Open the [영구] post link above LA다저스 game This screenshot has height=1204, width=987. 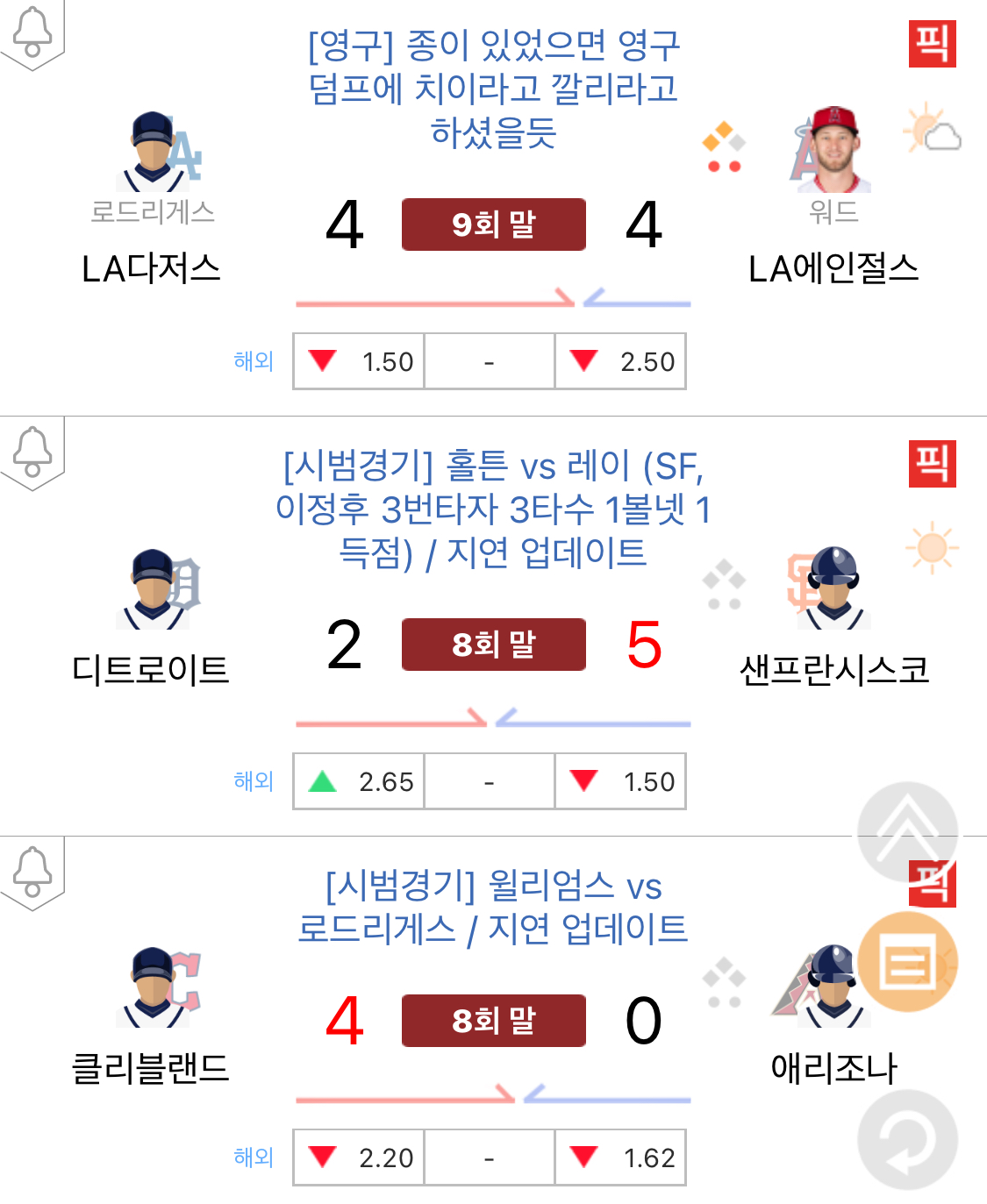click(x=493, y=89)
